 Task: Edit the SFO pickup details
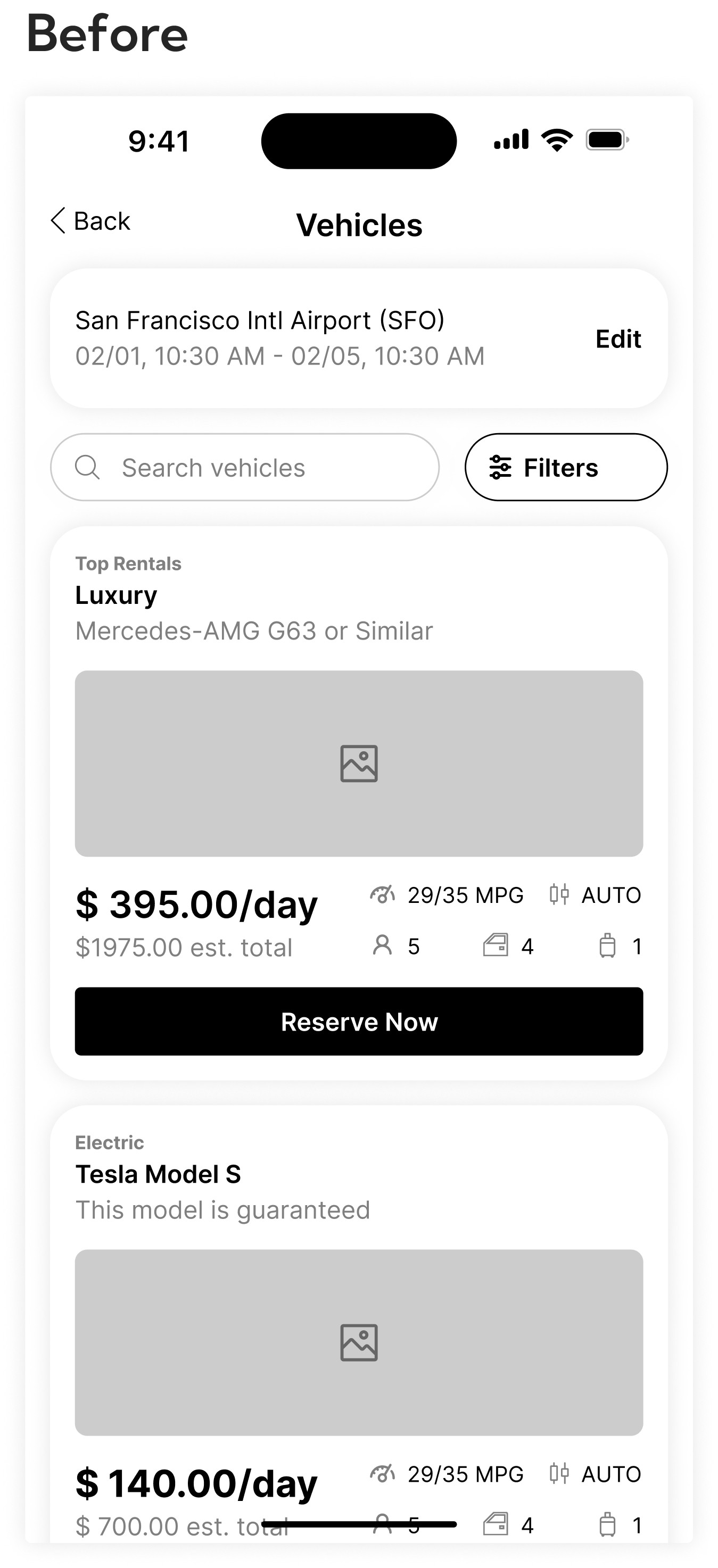tap(617, 339)
